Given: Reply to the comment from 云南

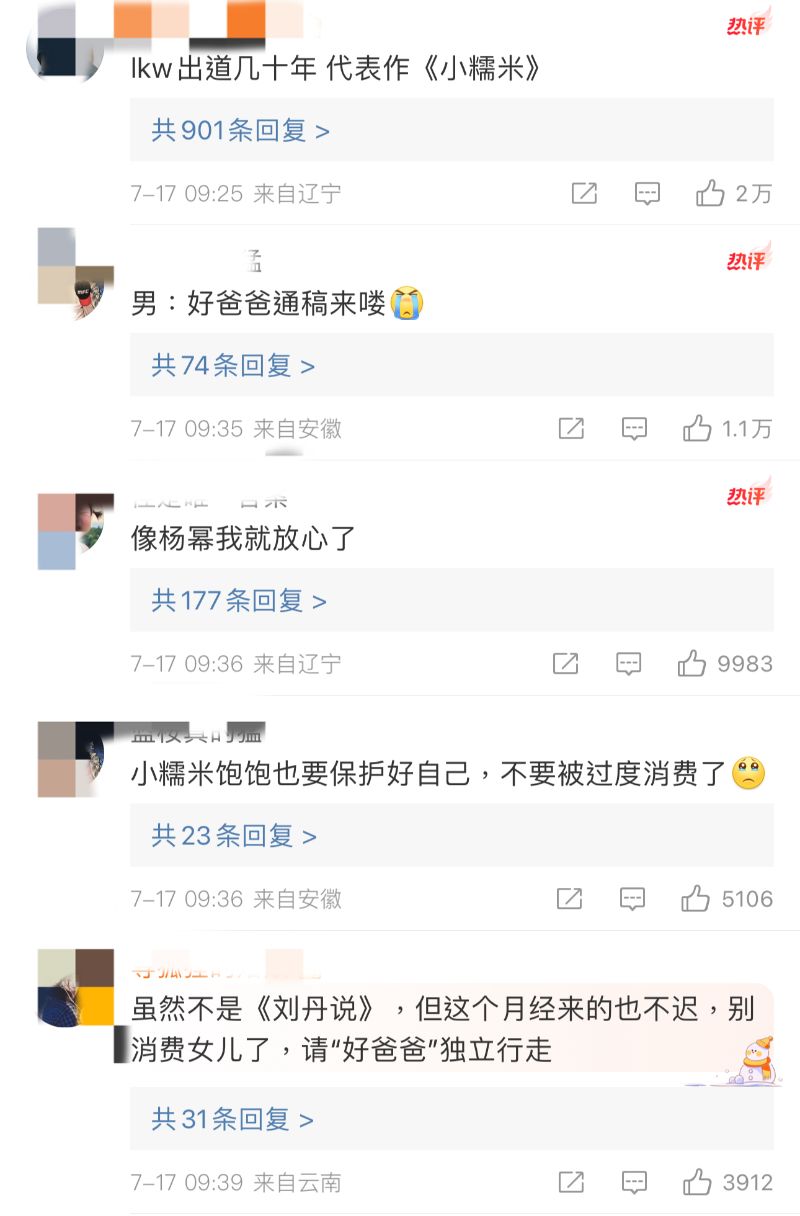Looking at the screenshot, I should (634, 1182).
